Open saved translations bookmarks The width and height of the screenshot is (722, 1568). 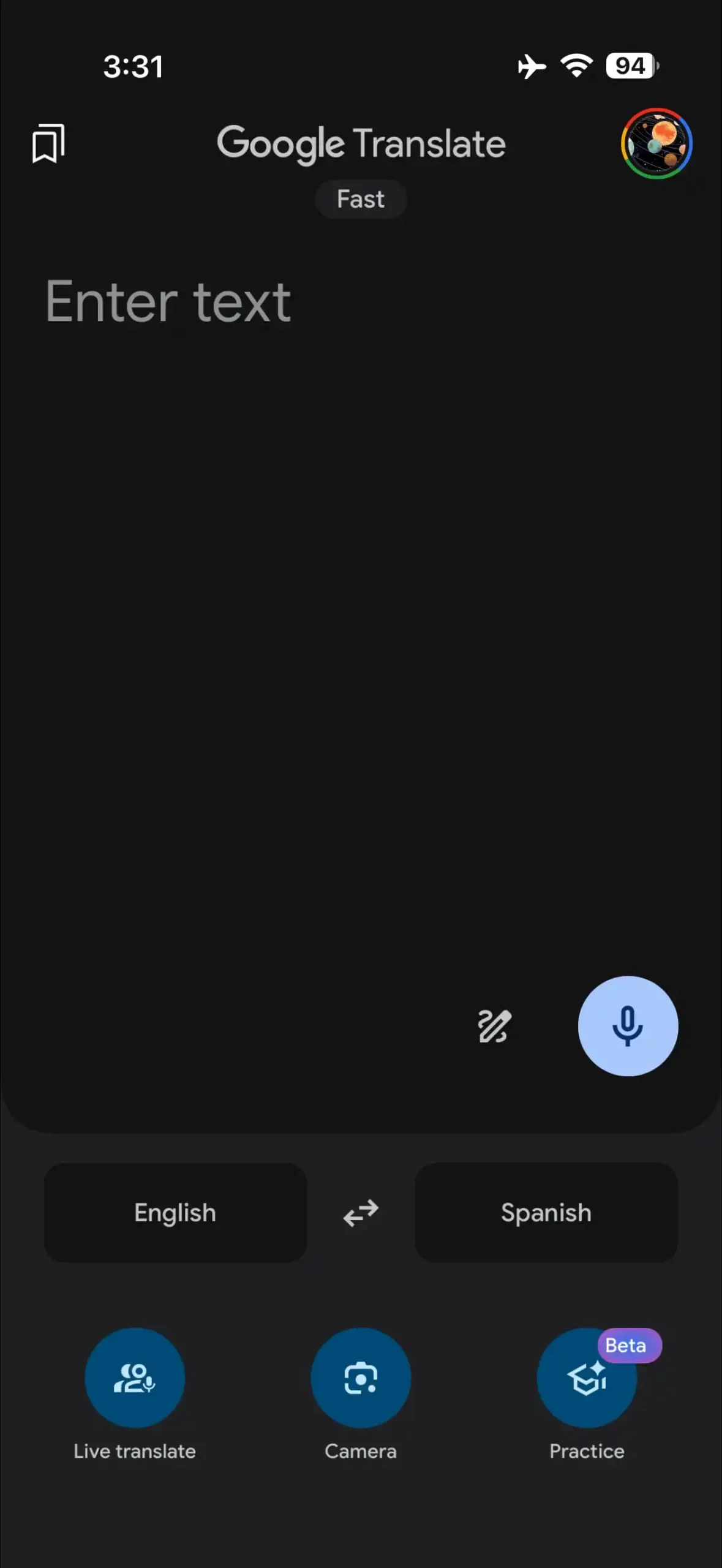pos(48,143)
